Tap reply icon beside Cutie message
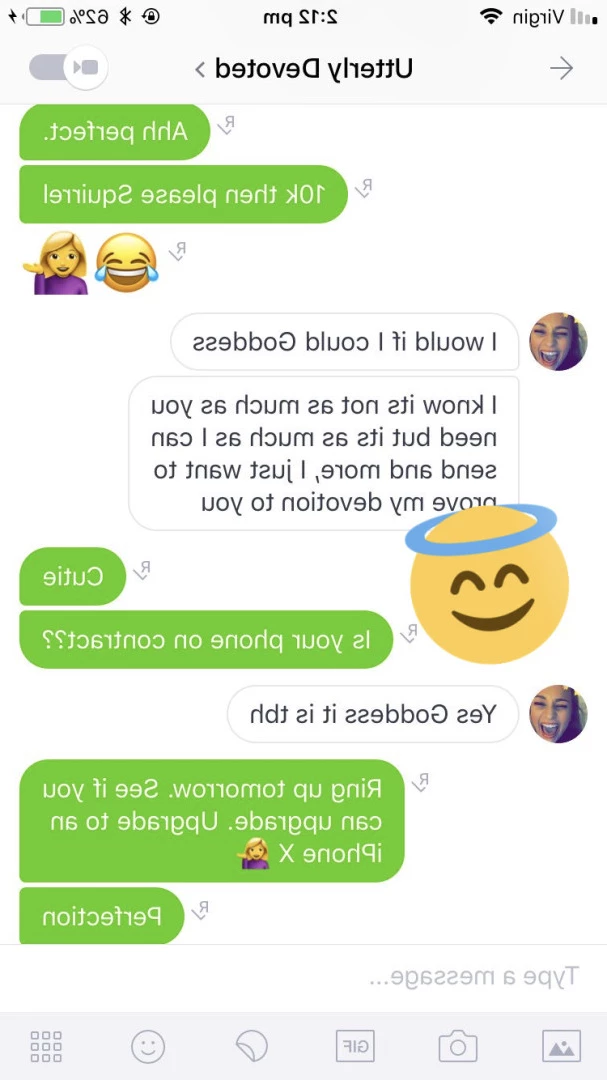This screenshot has width=607, height=1080. (142, 570)
